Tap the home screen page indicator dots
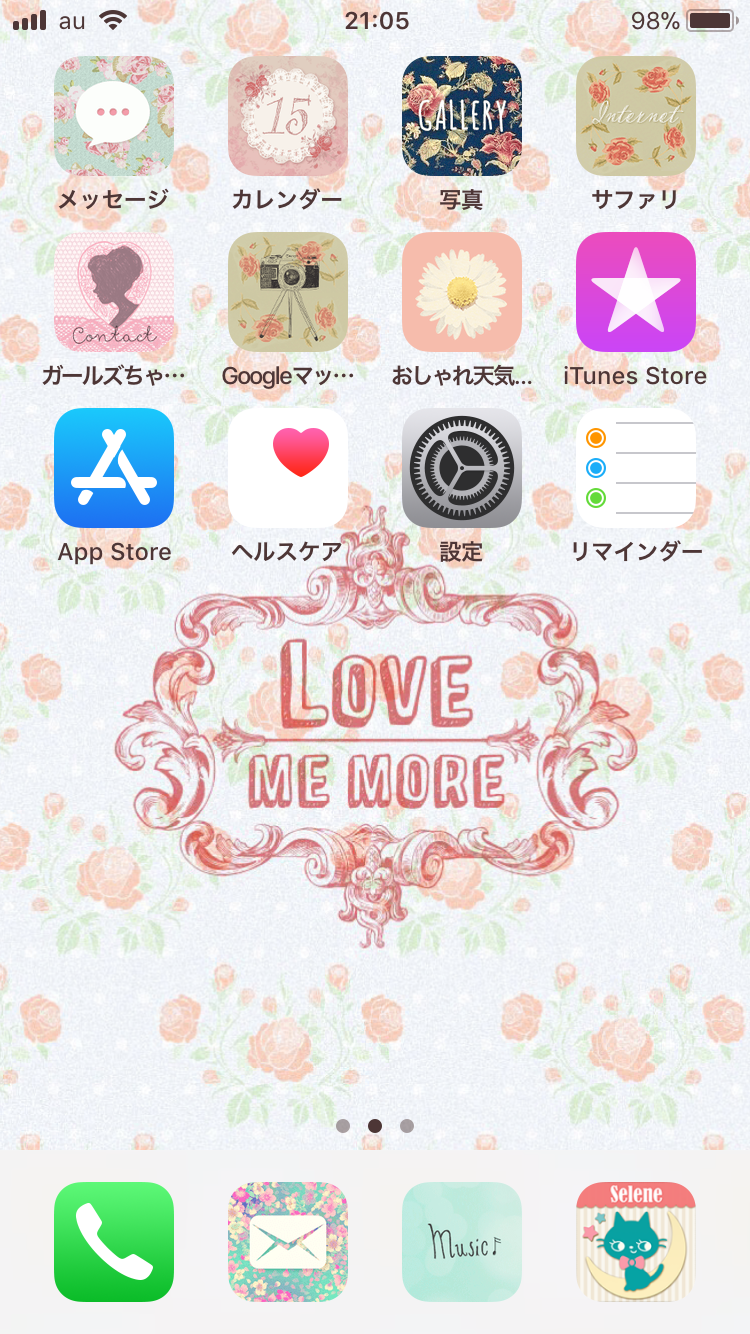Image resolution: width=750 pixels, height=1334 pixels. click(375, 1126)
